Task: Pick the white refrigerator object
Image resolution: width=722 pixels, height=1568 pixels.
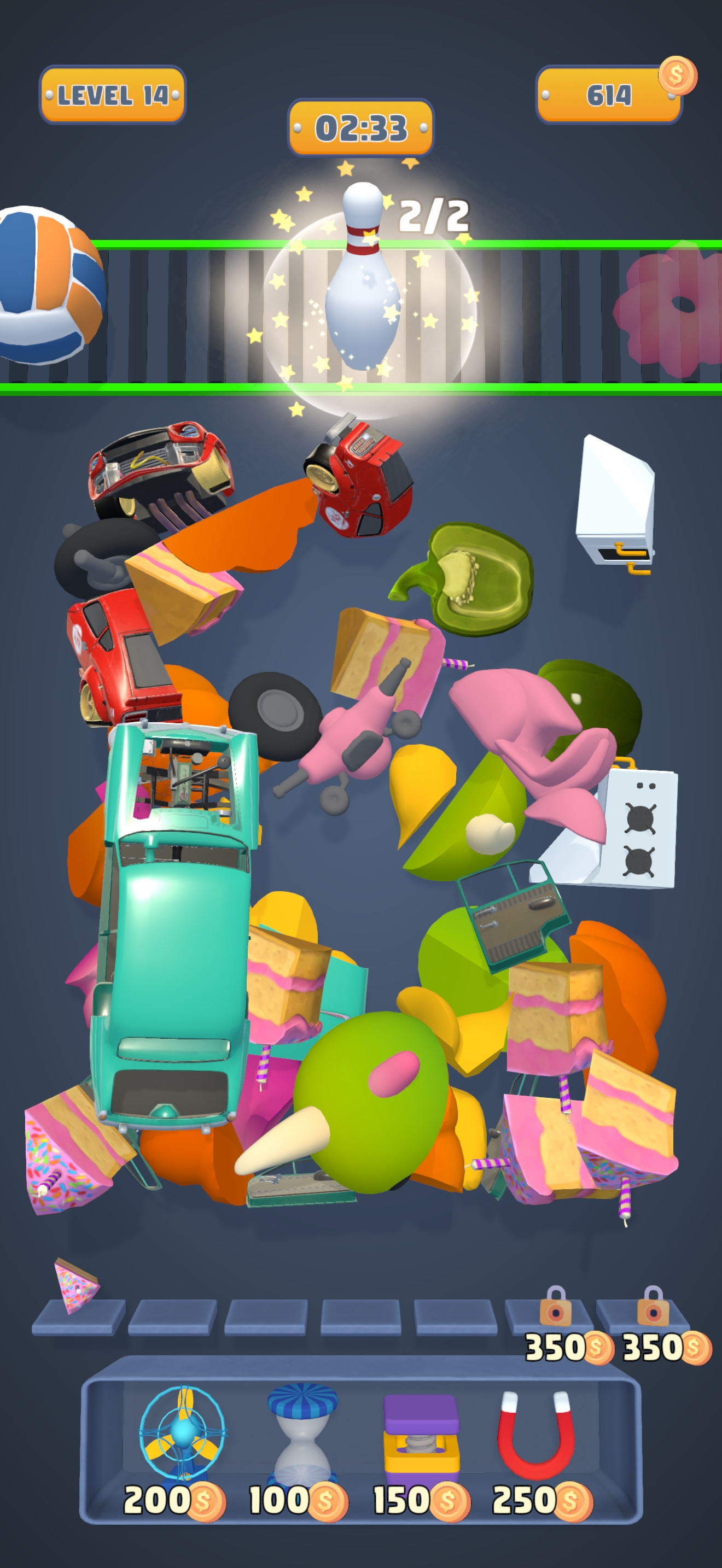Action: [615, 502]
